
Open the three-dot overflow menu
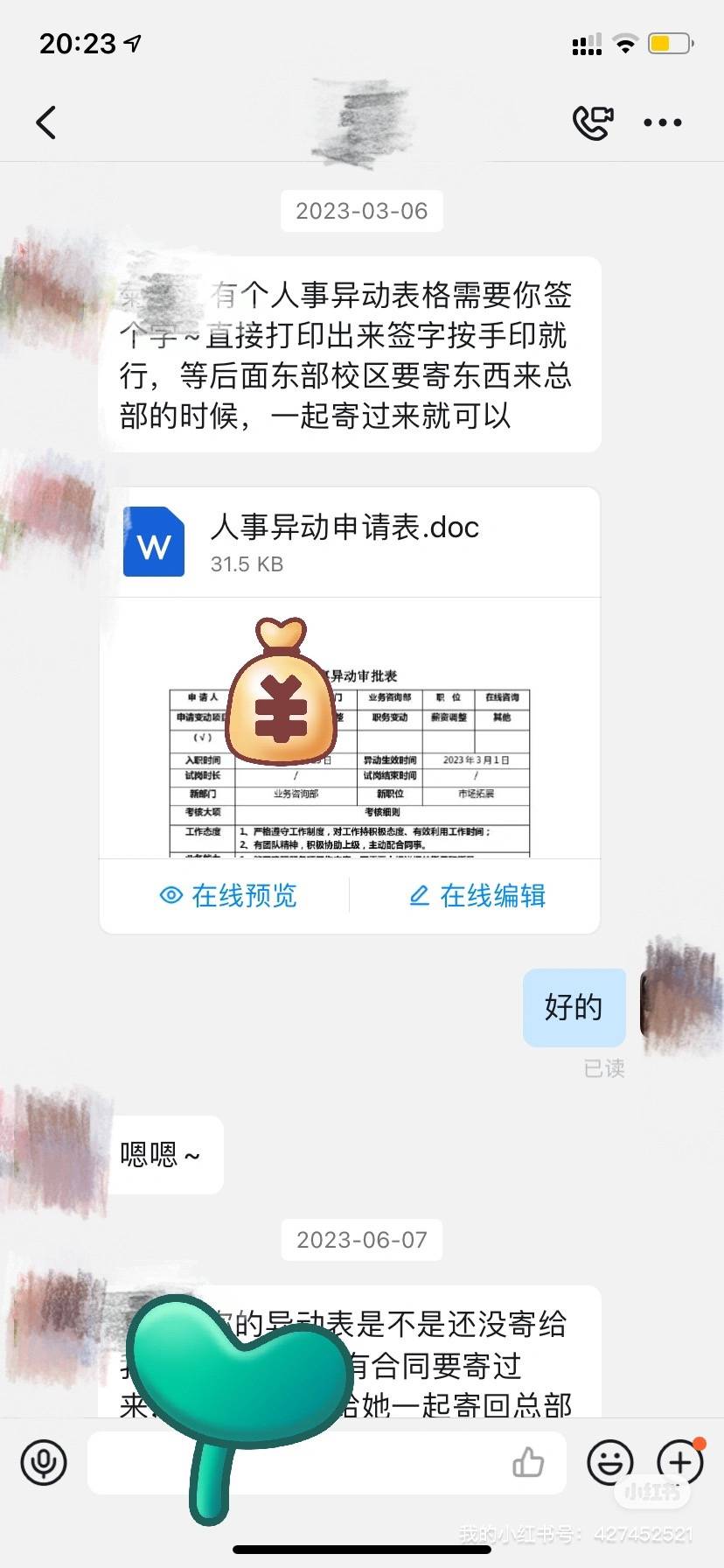pyautogui.click(x=662, y=122)
